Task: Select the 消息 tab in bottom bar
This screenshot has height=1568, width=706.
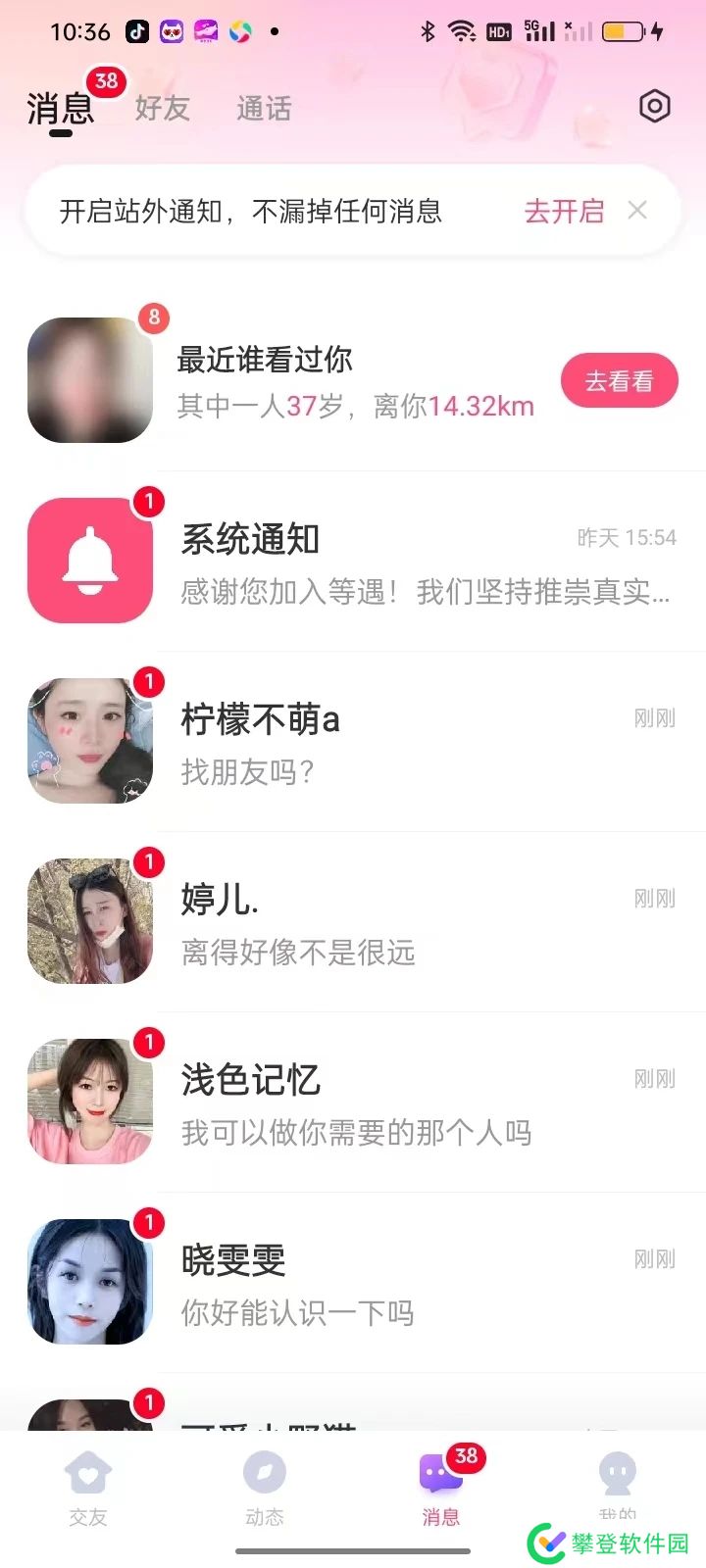Action: pos(440,1490)
